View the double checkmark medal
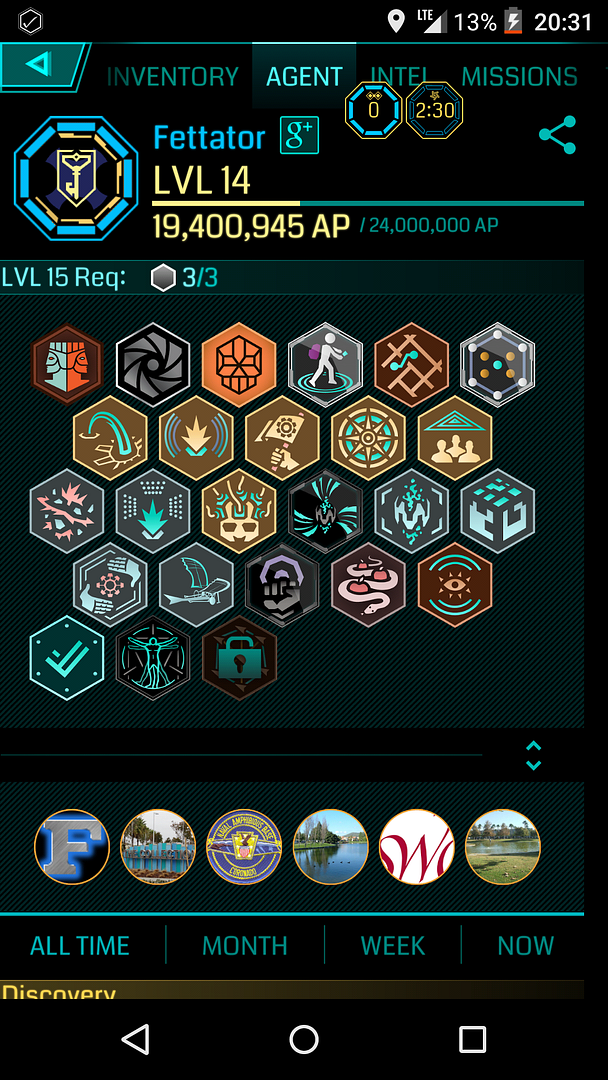 (67, 658)
